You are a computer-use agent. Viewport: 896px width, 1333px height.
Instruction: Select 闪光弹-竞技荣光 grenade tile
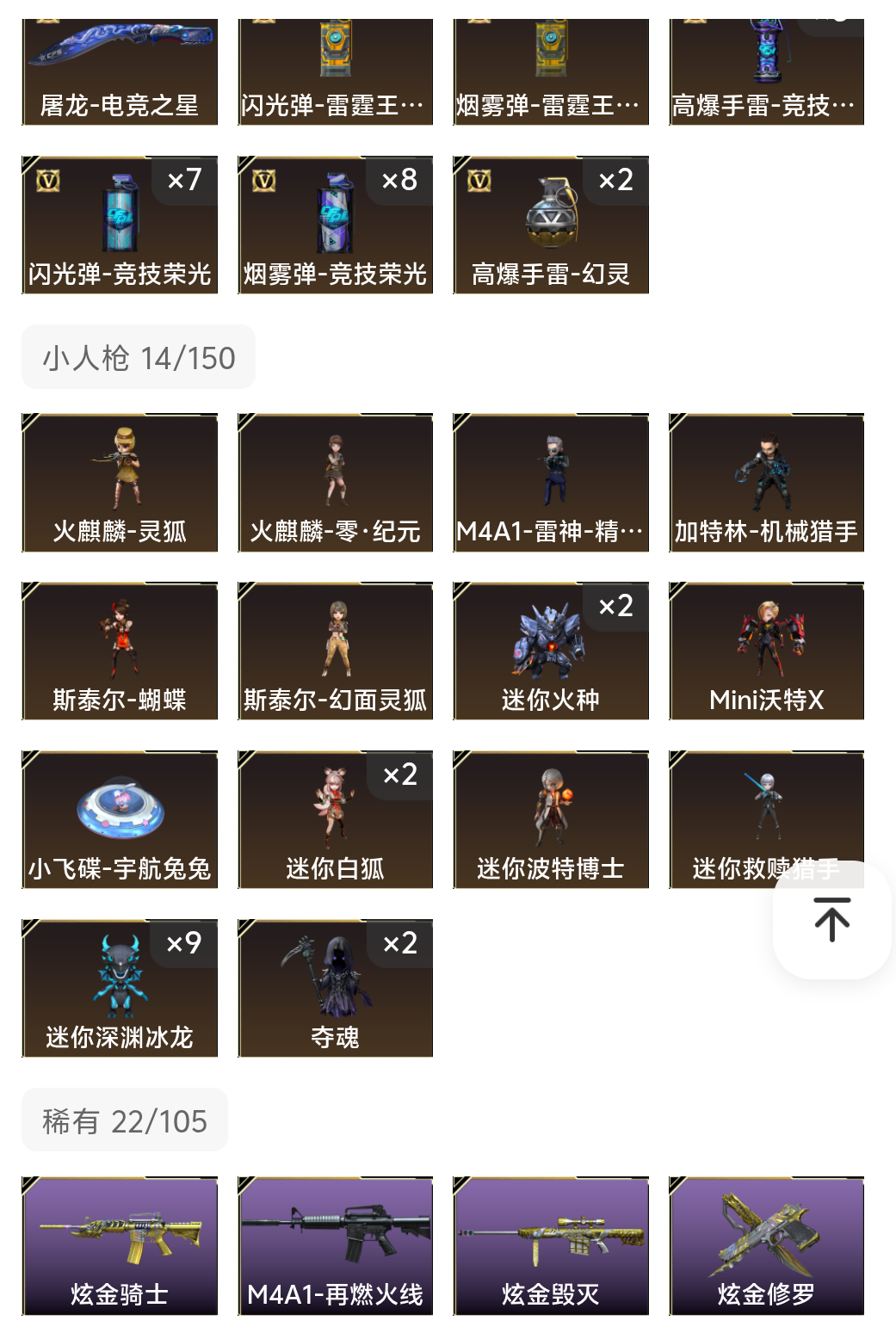120,225
